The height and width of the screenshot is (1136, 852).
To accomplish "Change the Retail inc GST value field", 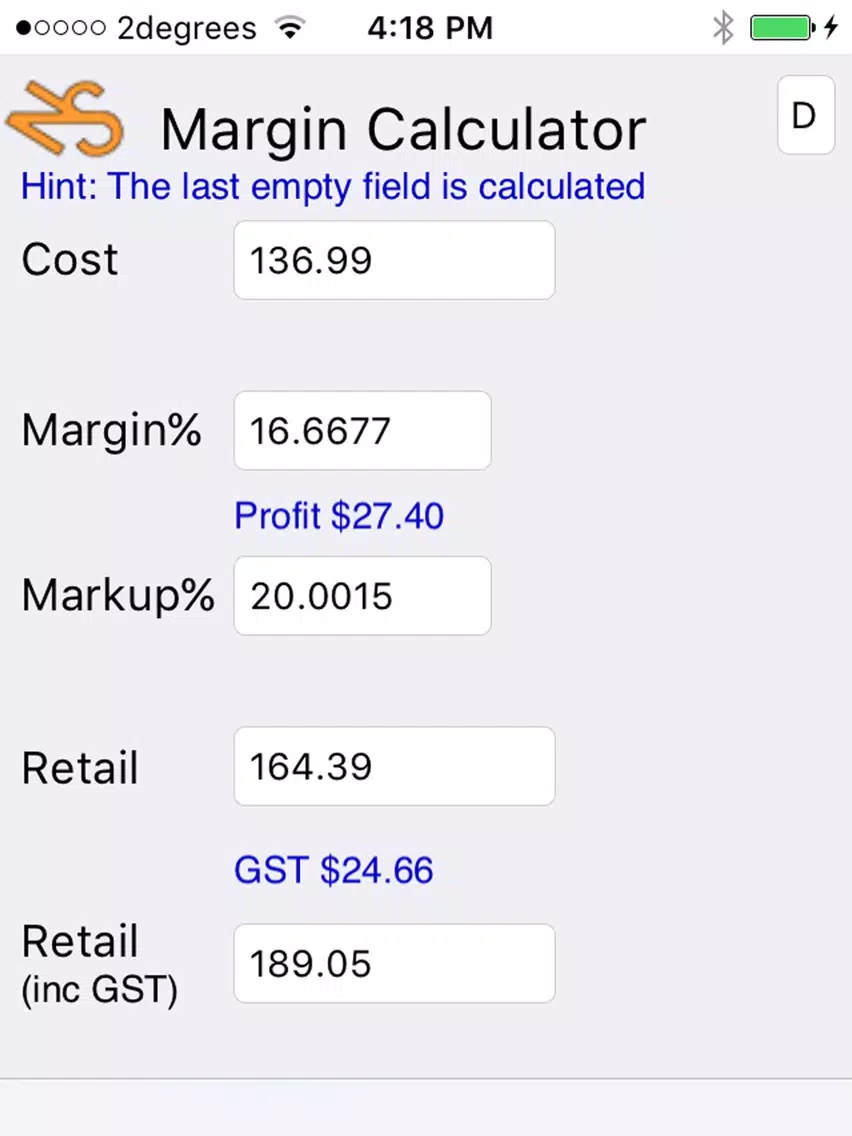I will (394, 964).
